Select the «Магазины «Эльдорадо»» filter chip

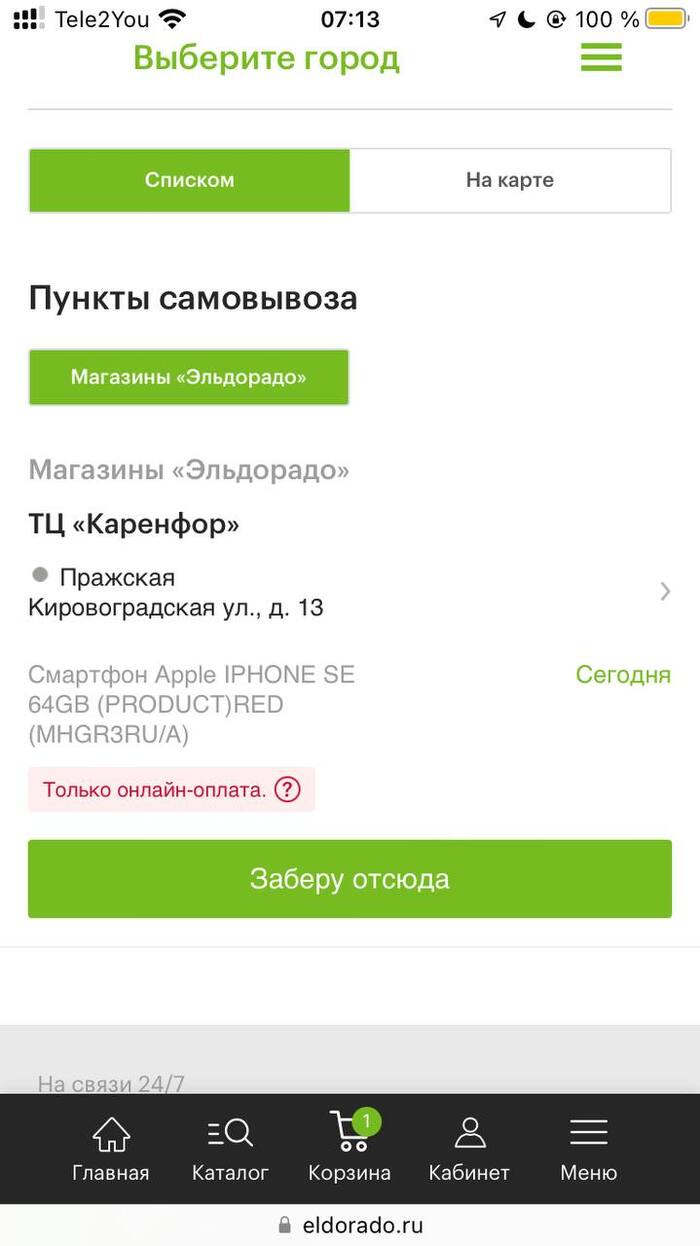pos(189,377)
